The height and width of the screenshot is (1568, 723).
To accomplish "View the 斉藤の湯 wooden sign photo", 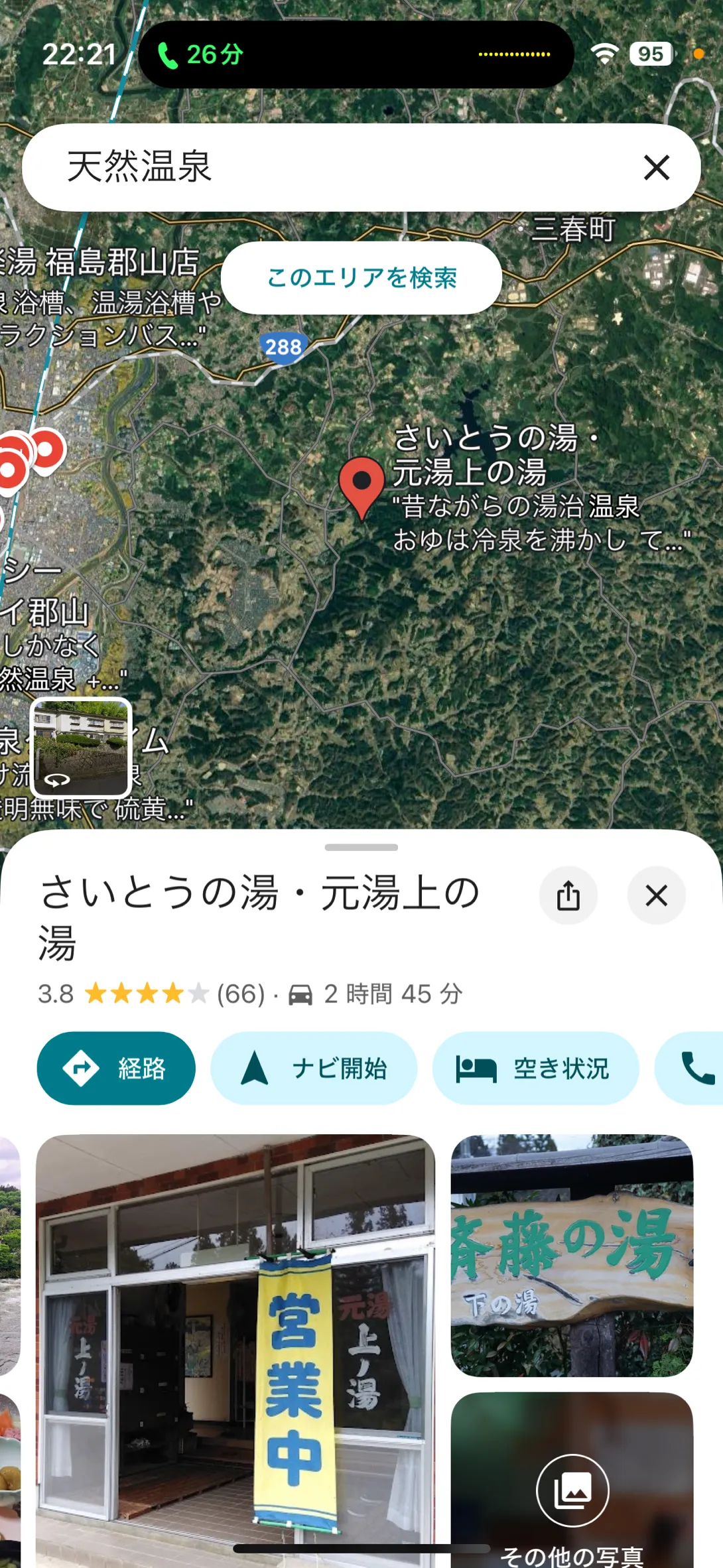I will tap(572, 1255).
